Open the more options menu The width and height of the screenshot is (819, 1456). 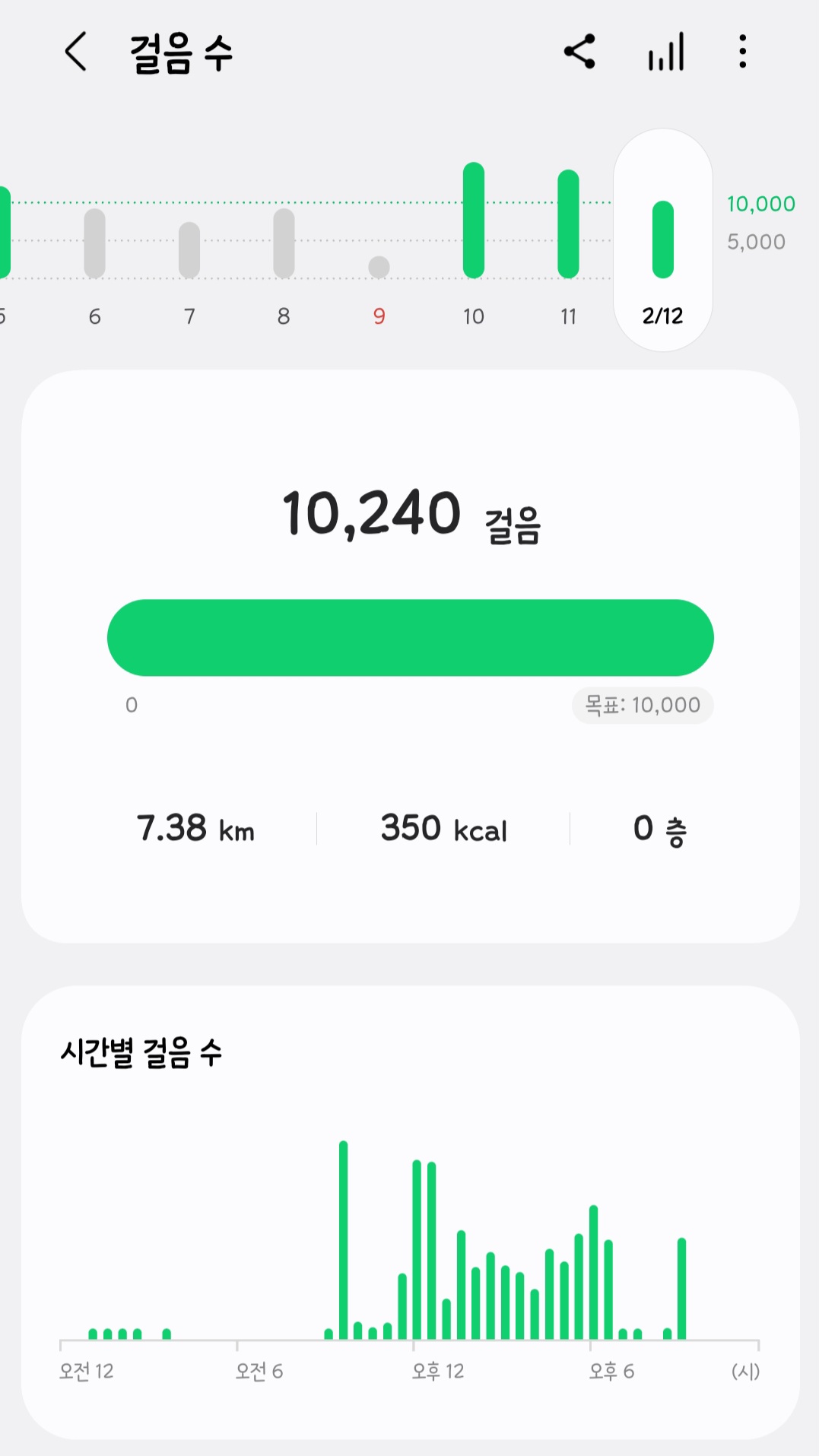742,52
